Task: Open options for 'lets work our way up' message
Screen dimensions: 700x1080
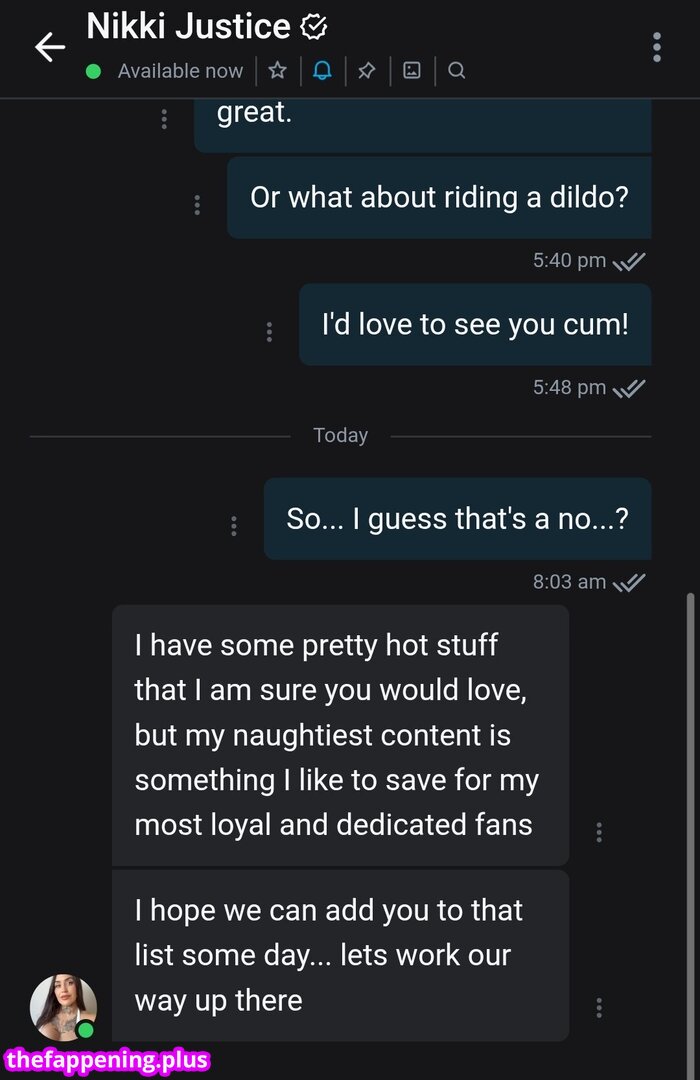Action: tap(599, 1007)
